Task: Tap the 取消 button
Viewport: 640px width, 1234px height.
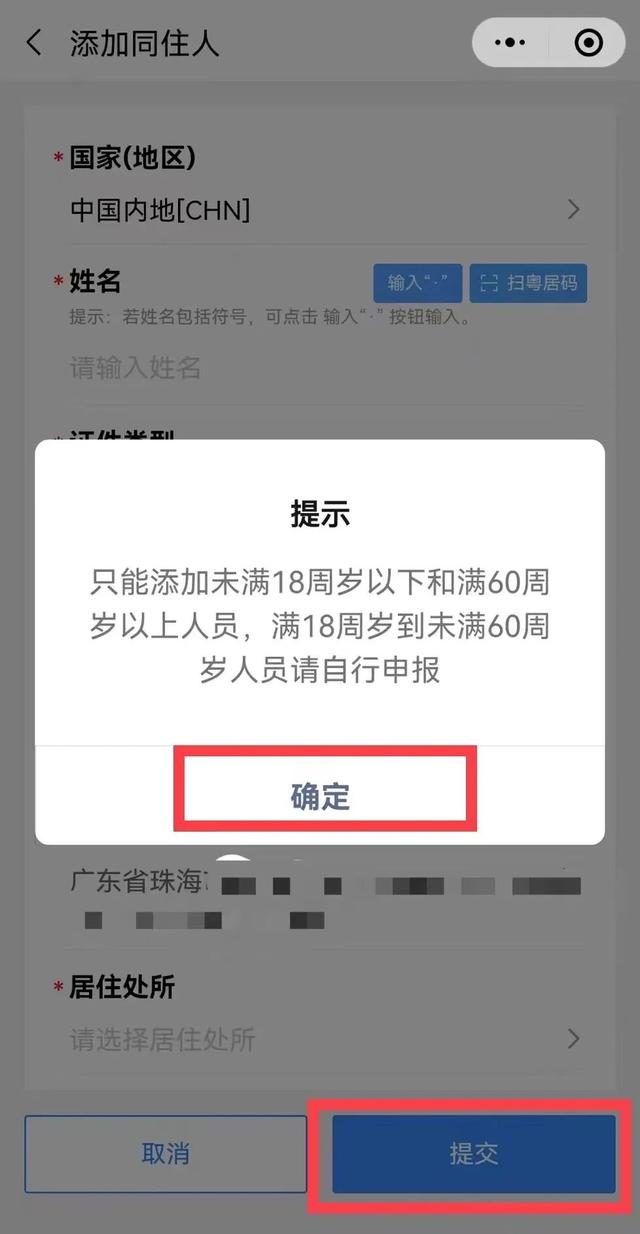Action: (x=166, y=1154)
